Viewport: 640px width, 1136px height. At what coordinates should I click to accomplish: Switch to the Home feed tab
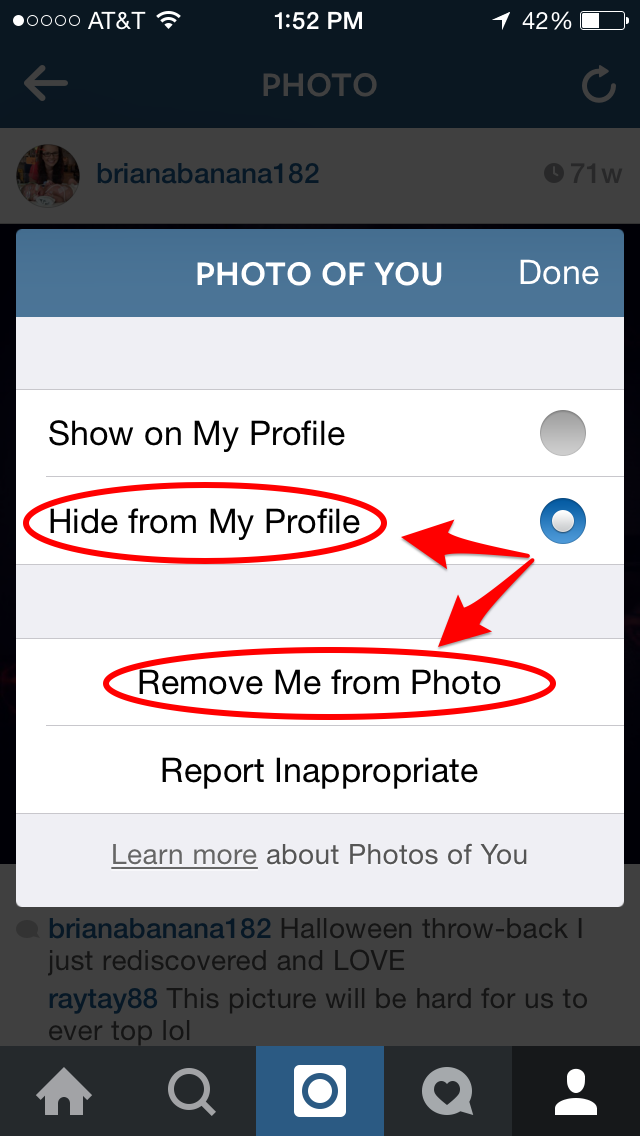64,1091
